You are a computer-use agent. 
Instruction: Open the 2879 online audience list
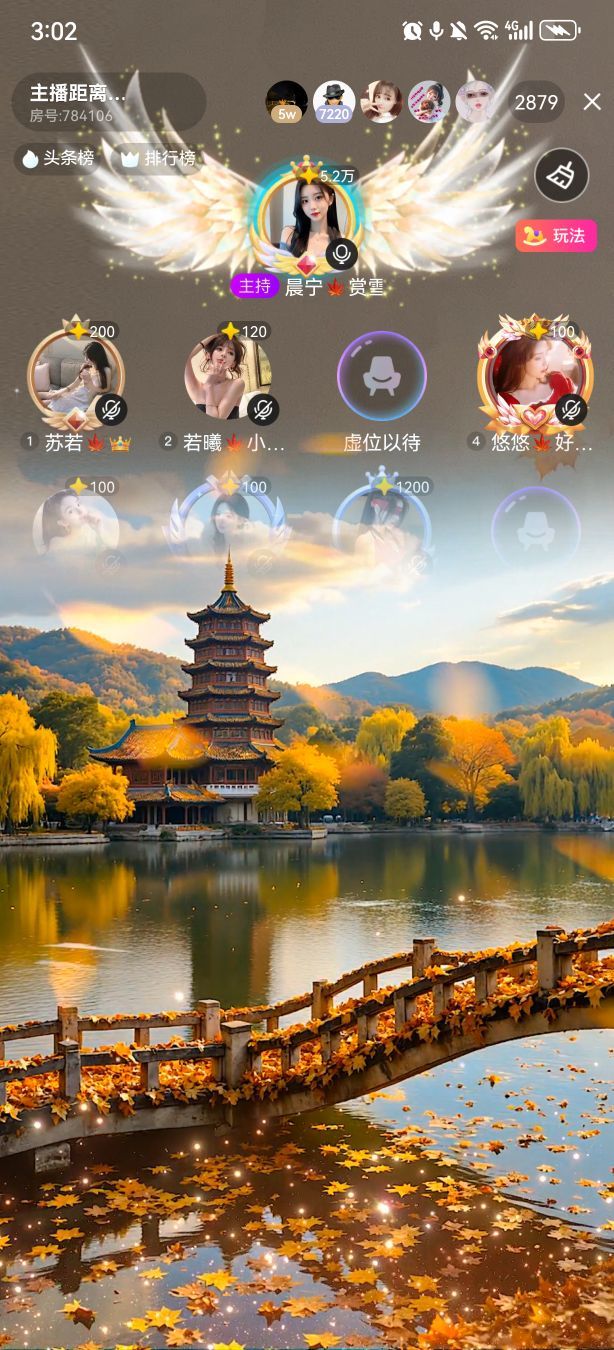[536, 102]
